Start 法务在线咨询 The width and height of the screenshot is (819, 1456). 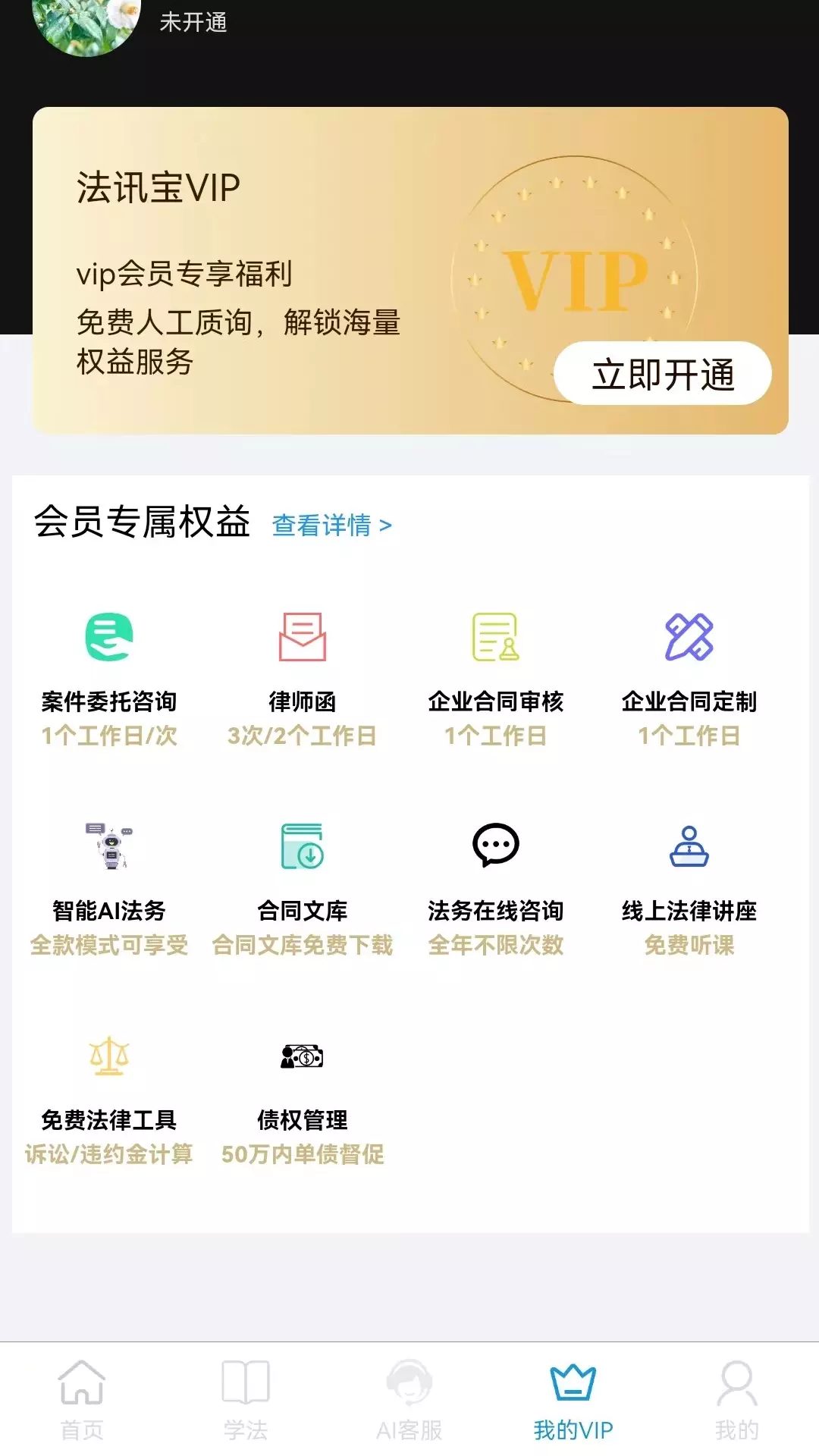pos(496,889)
